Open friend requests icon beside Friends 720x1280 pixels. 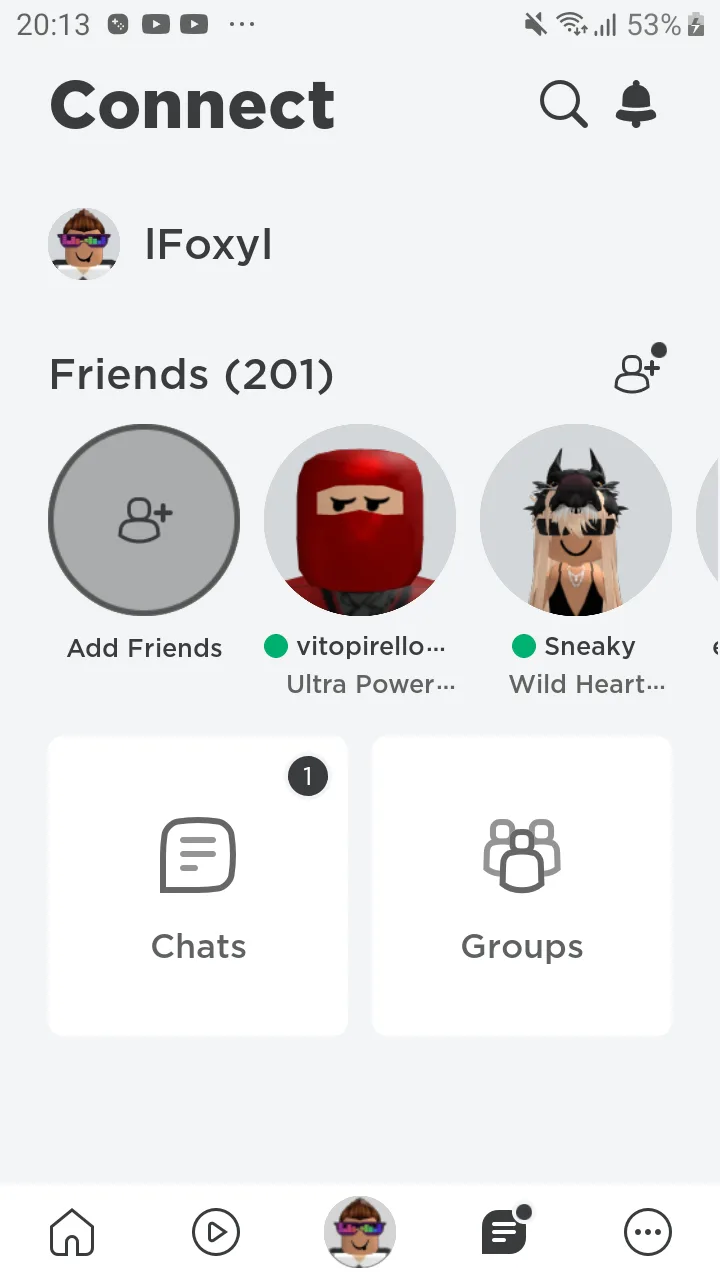[638, 372]
